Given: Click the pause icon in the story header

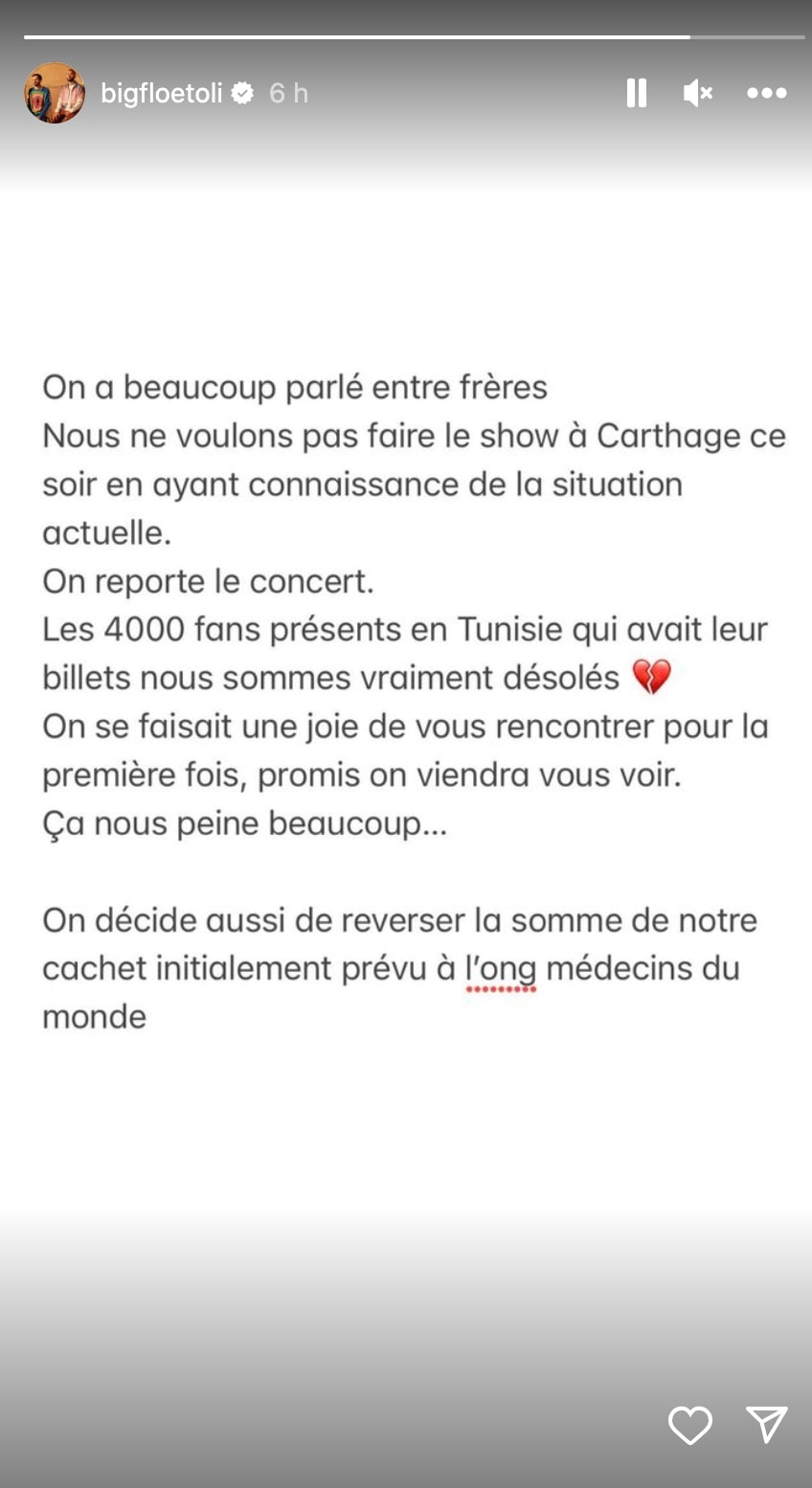Looking at the screenshot, I should (x=636, y=93).
